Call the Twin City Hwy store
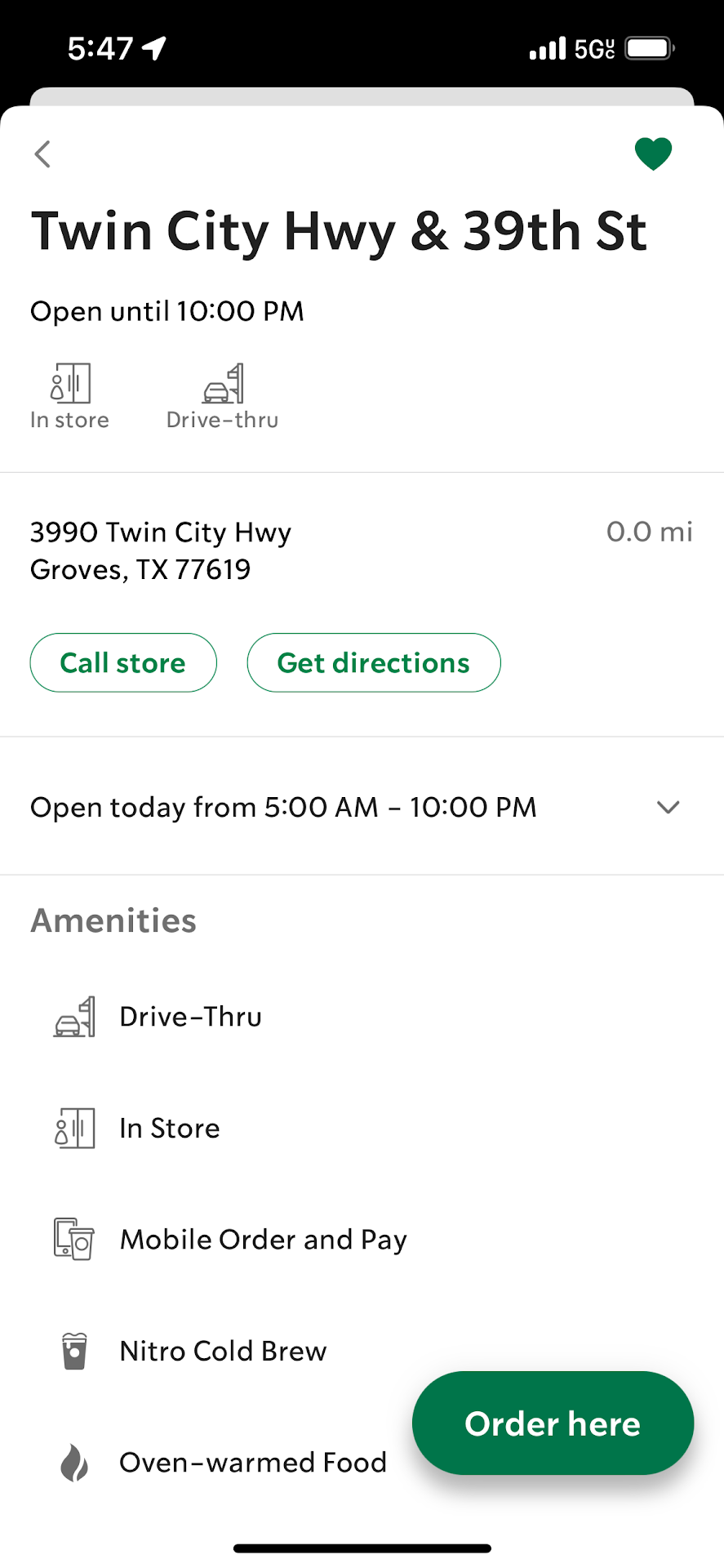The width and height of the screenshot is (724, 1568). tap(123, 662)
